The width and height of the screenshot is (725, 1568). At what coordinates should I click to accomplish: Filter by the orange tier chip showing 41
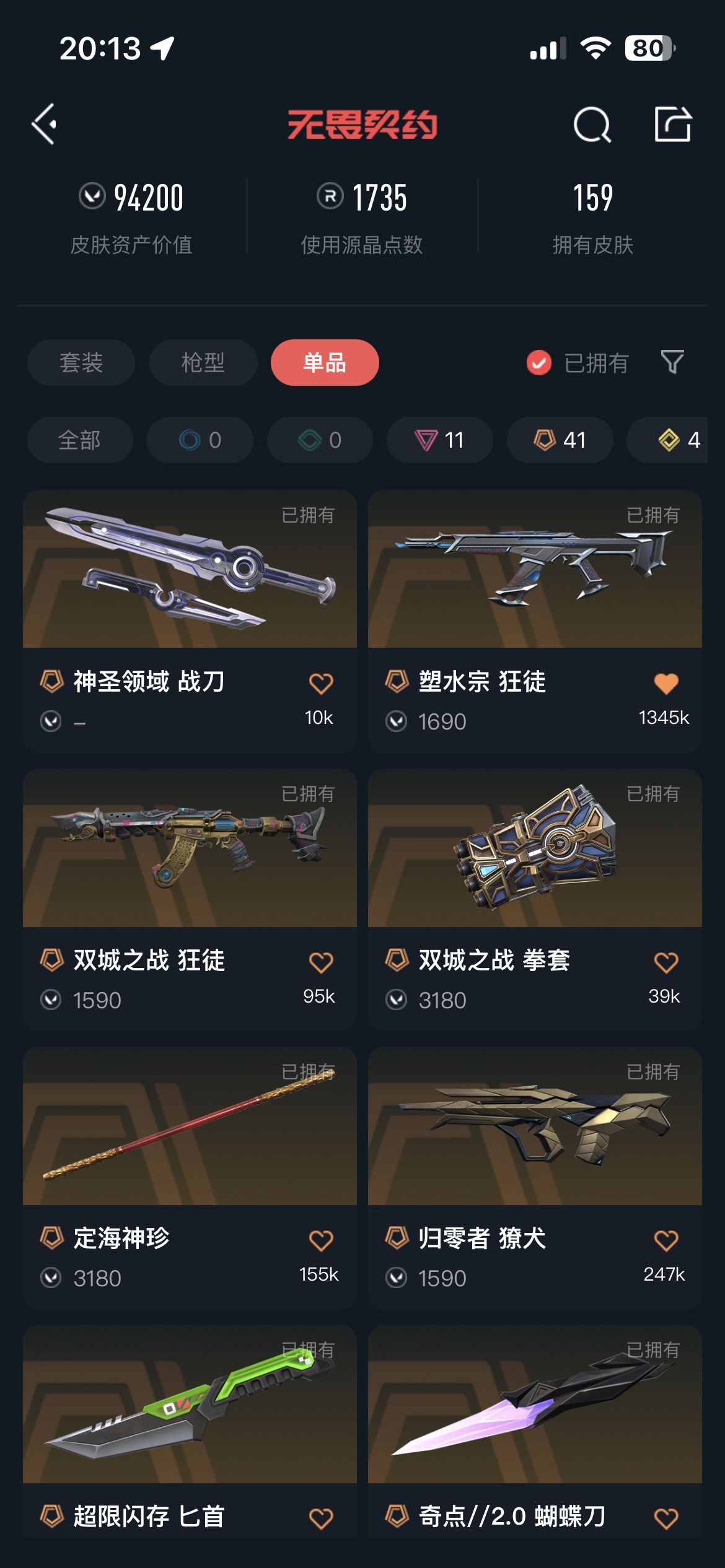[560, 440]
